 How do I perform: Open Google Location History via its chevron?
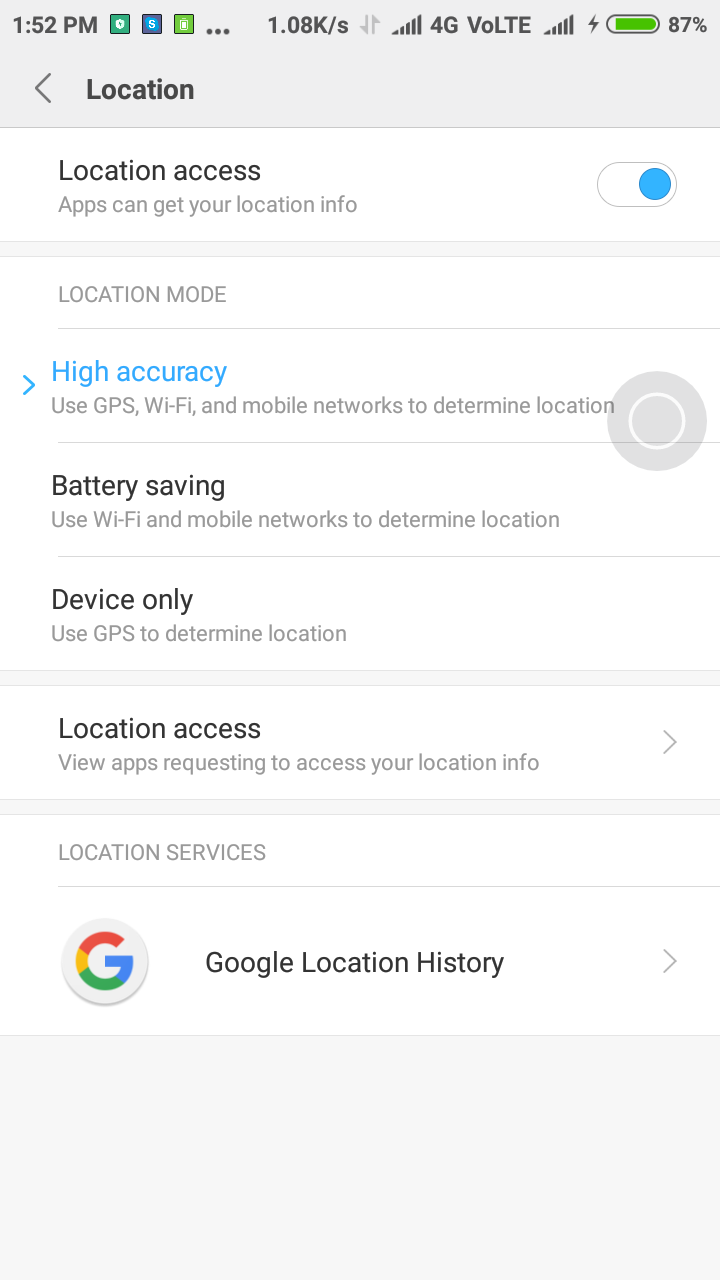tap(669, 961)
